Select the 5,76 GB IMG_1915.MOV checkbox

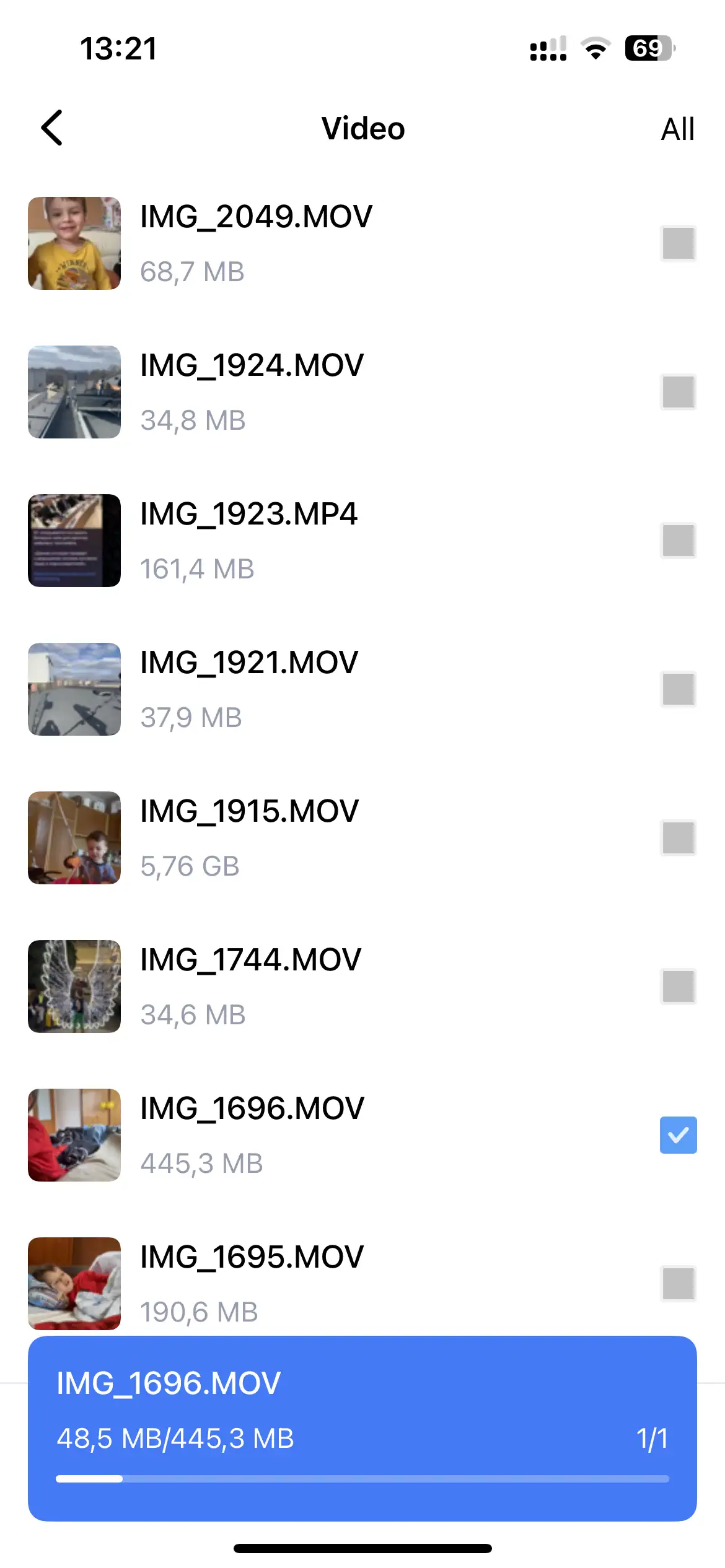point(678,838)
